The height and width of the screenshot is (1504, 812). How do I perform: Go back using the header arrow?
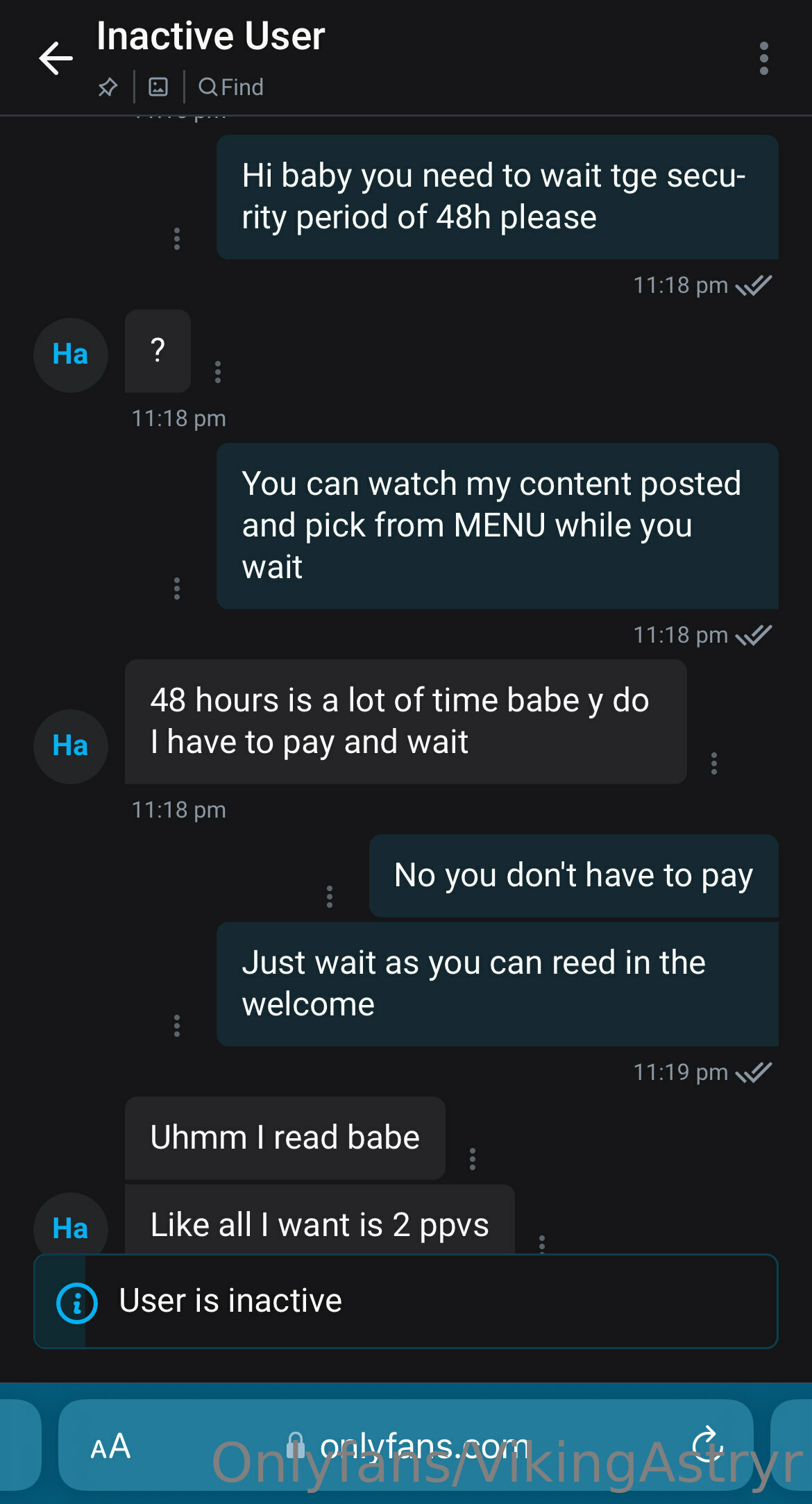pyautogui.click(x=56, y=58)
